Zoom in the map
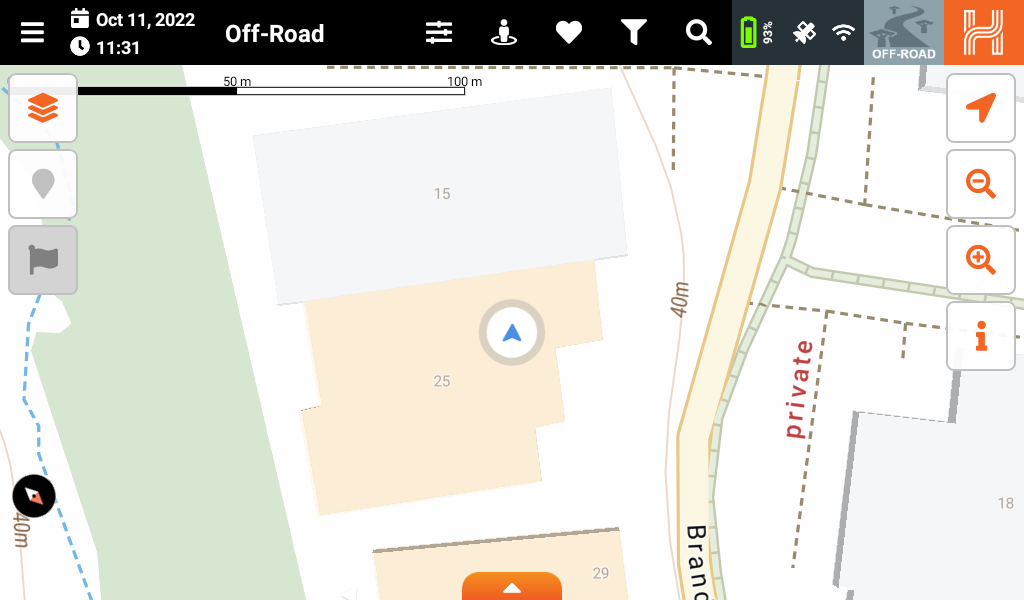The width and height of the screenshot is (1024, 600). pos(981,260)
